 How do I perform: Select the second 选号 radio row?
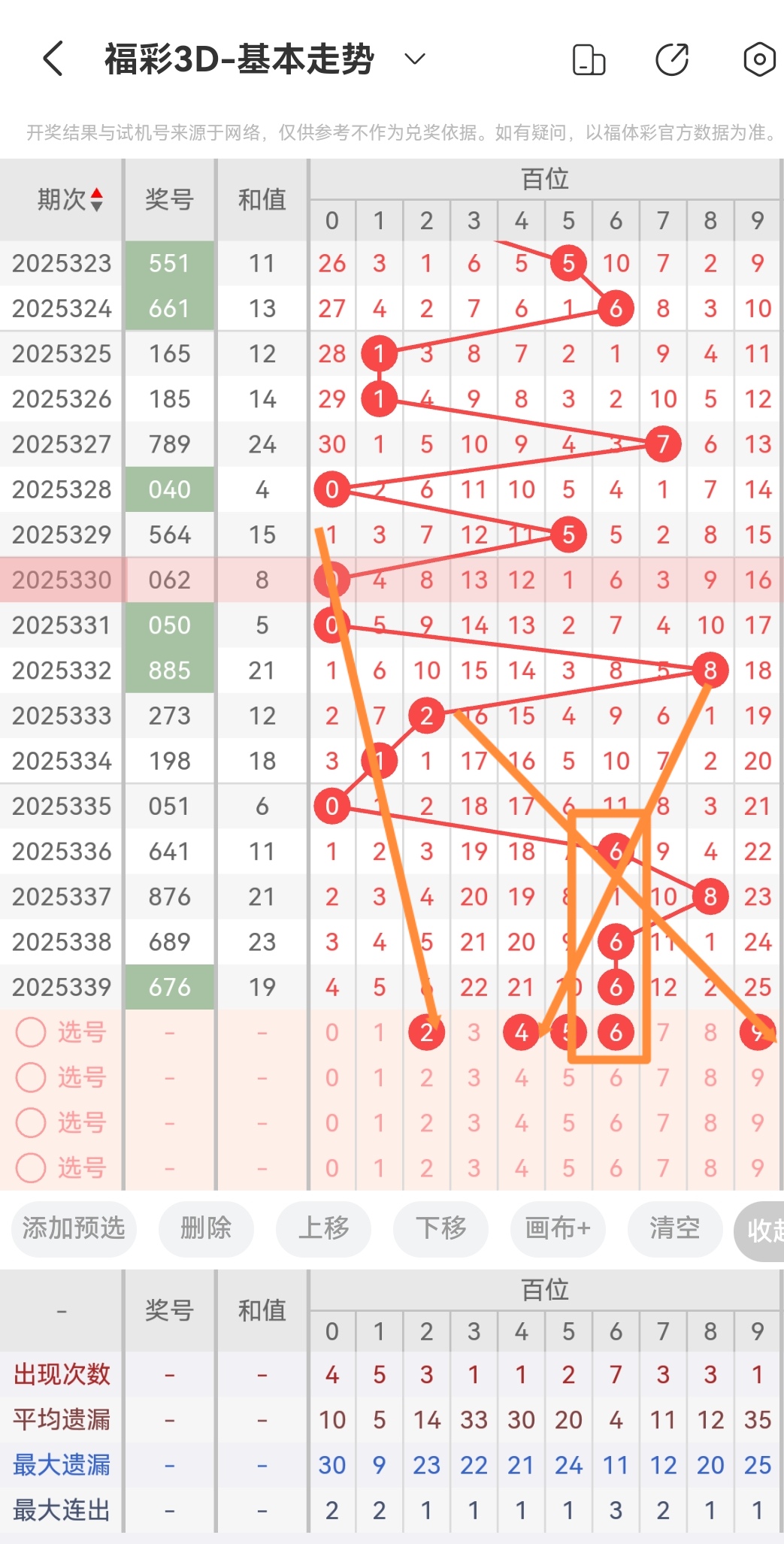[32, 1077]
